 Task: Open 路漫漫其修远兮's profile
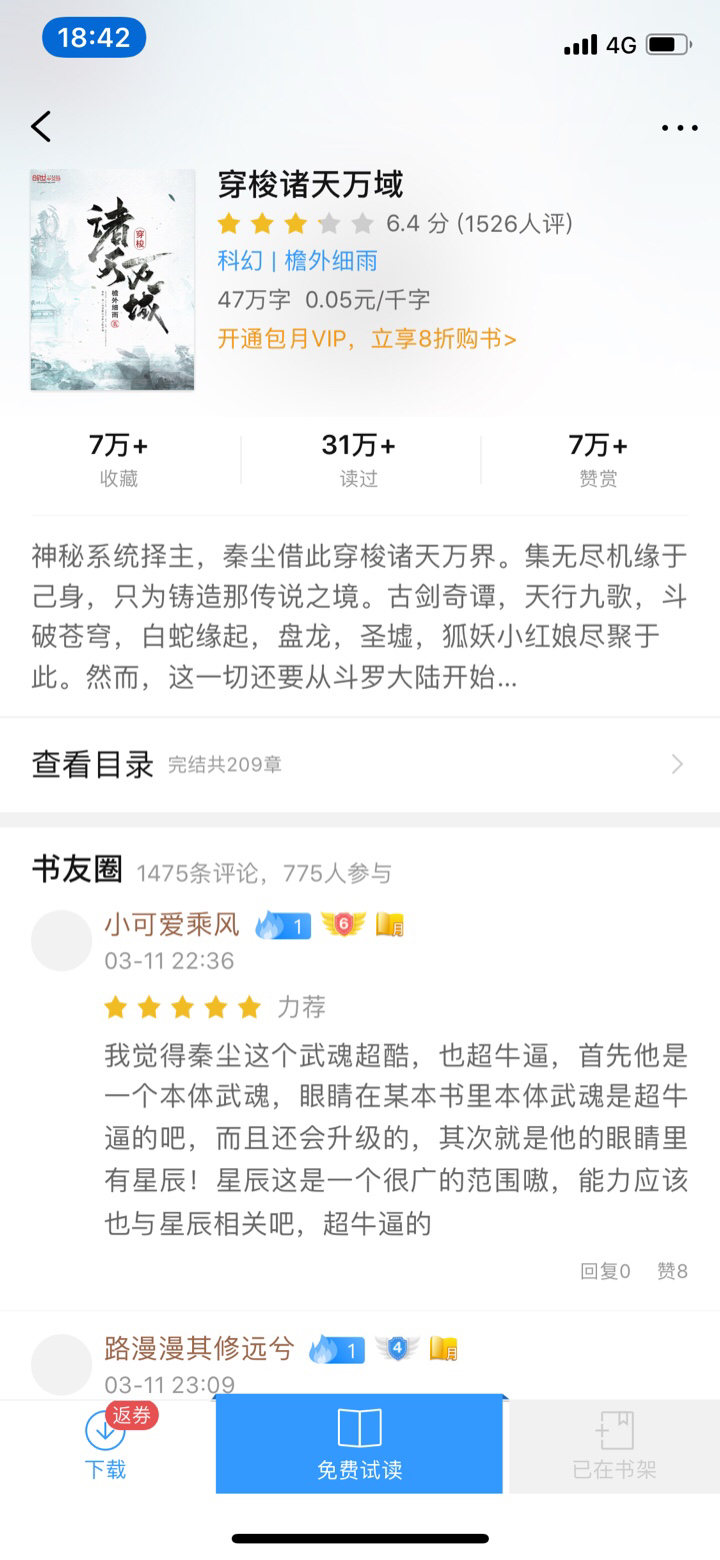point(199,1349)
